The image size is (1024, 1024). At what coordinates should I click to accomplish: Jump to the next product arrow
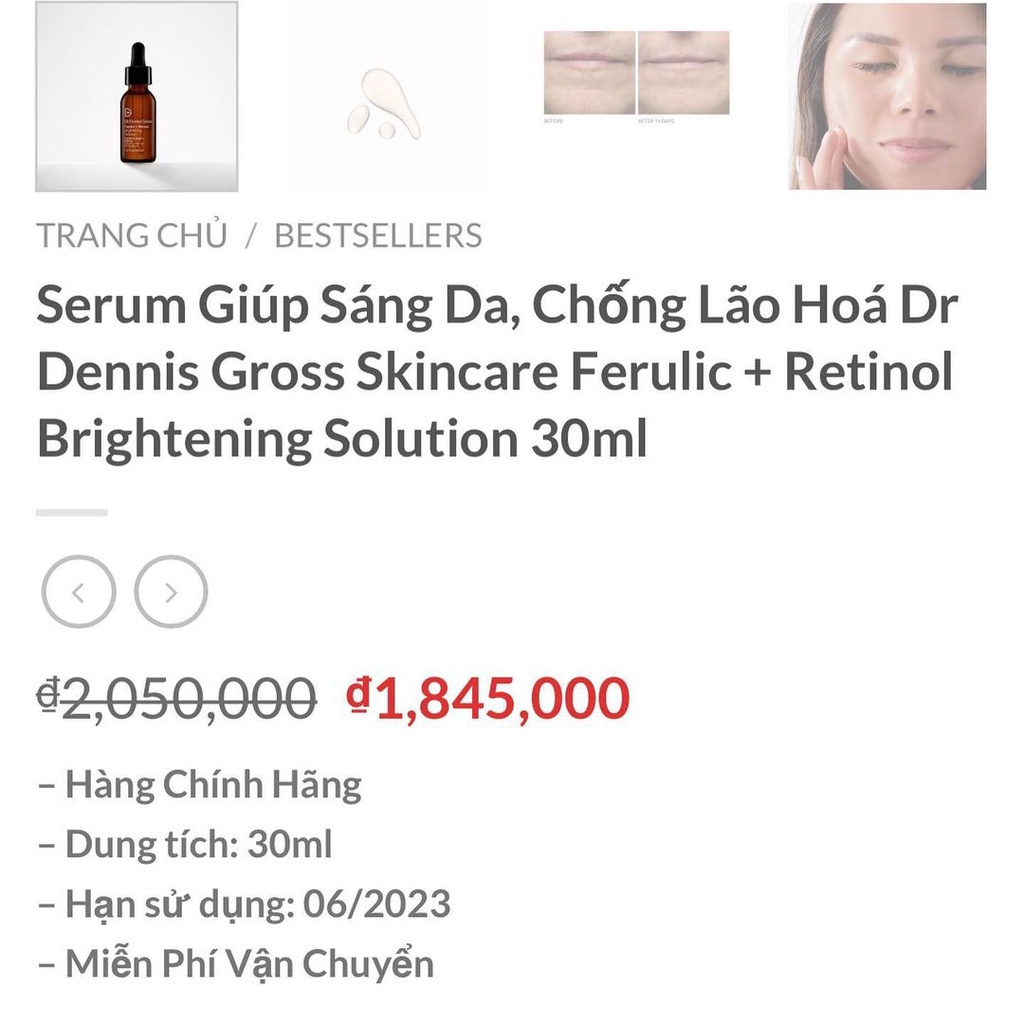171,592
